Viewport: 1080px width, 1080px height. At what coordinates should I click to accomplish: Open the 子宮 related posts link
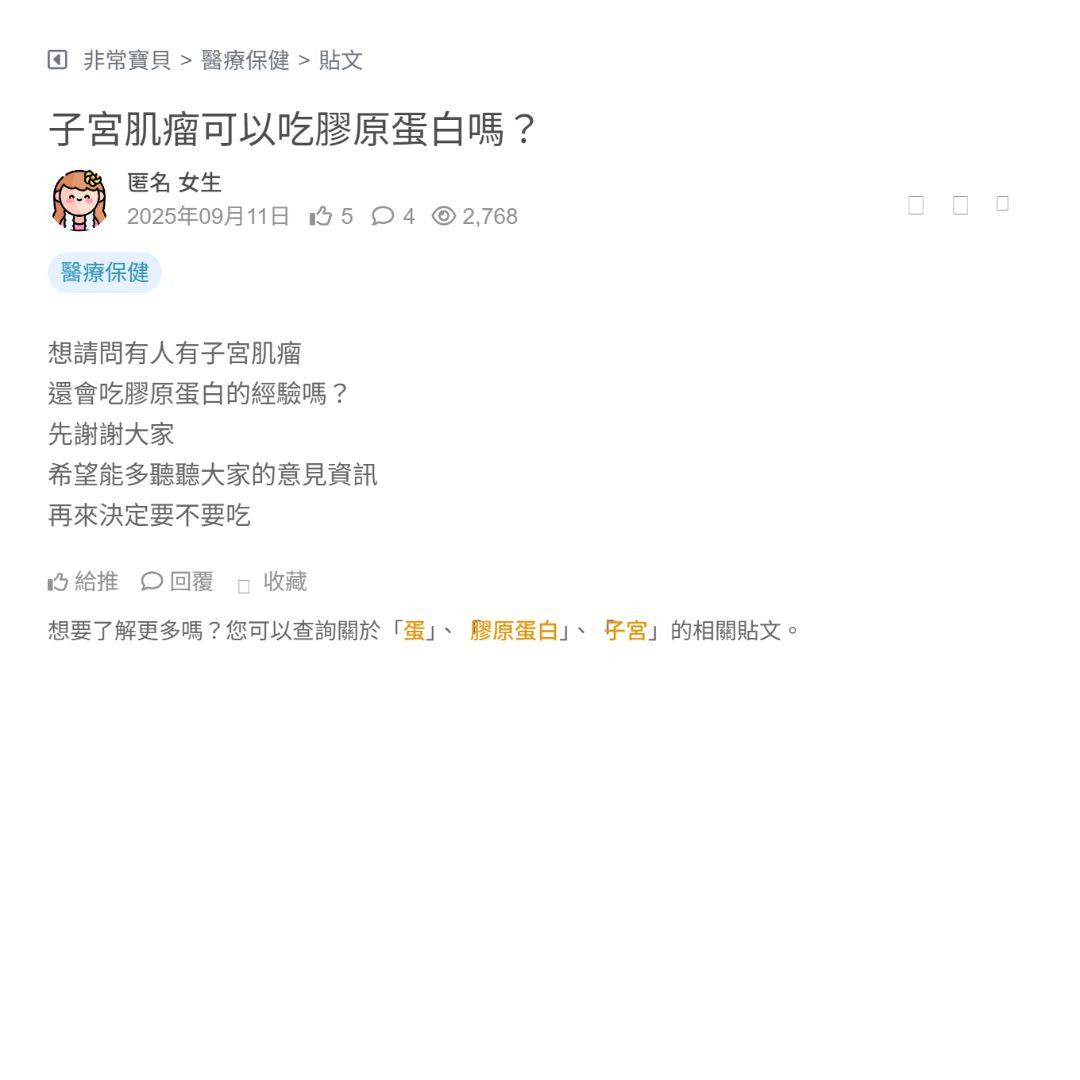pyautogui.click(x=627, y=631)
